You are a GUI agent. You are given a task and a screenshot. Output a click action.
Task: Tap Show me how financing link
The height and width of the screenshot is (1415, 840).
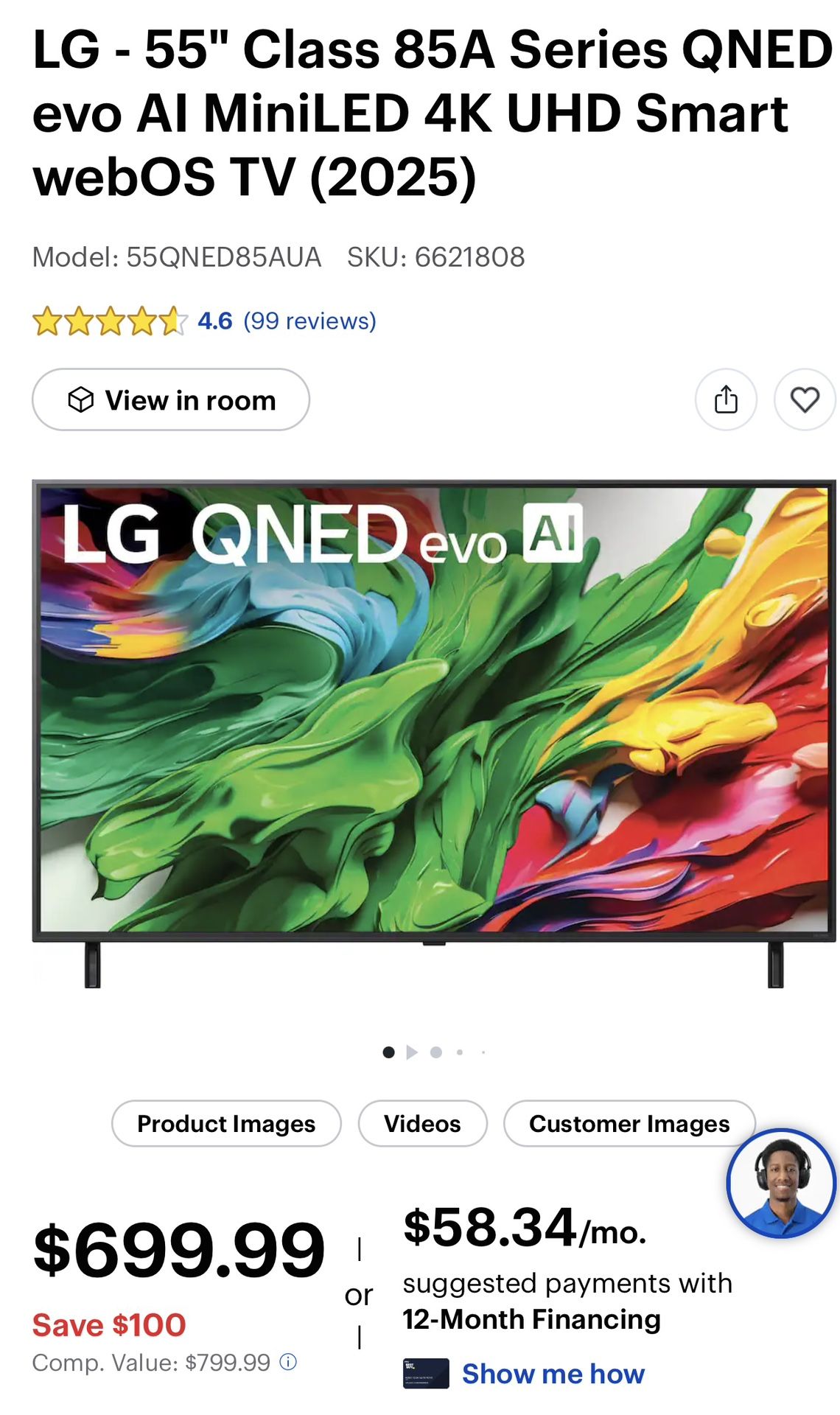(x=553, y=1374)
